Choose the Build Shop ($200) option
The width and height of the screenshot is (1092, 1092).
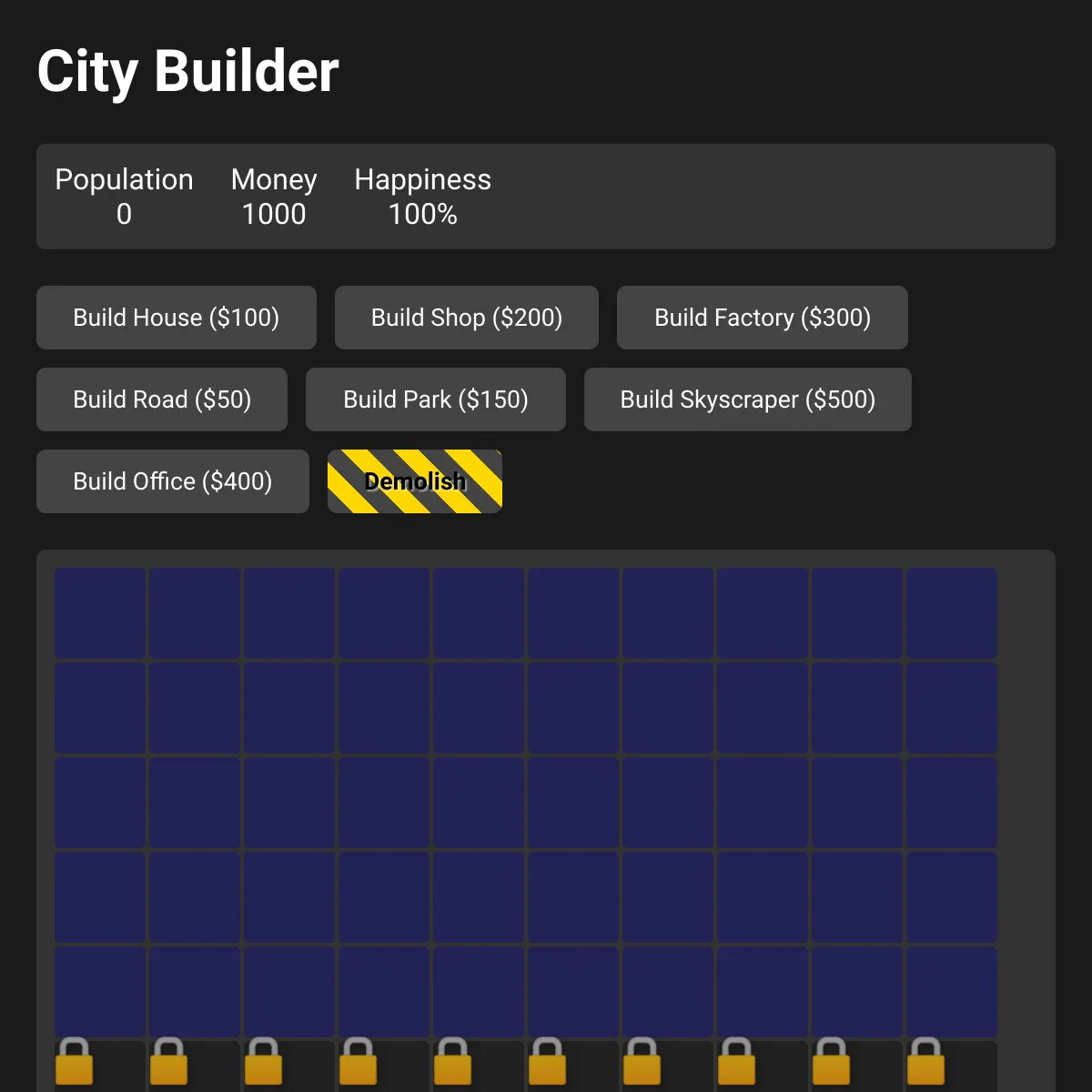[x=467, y=318]
